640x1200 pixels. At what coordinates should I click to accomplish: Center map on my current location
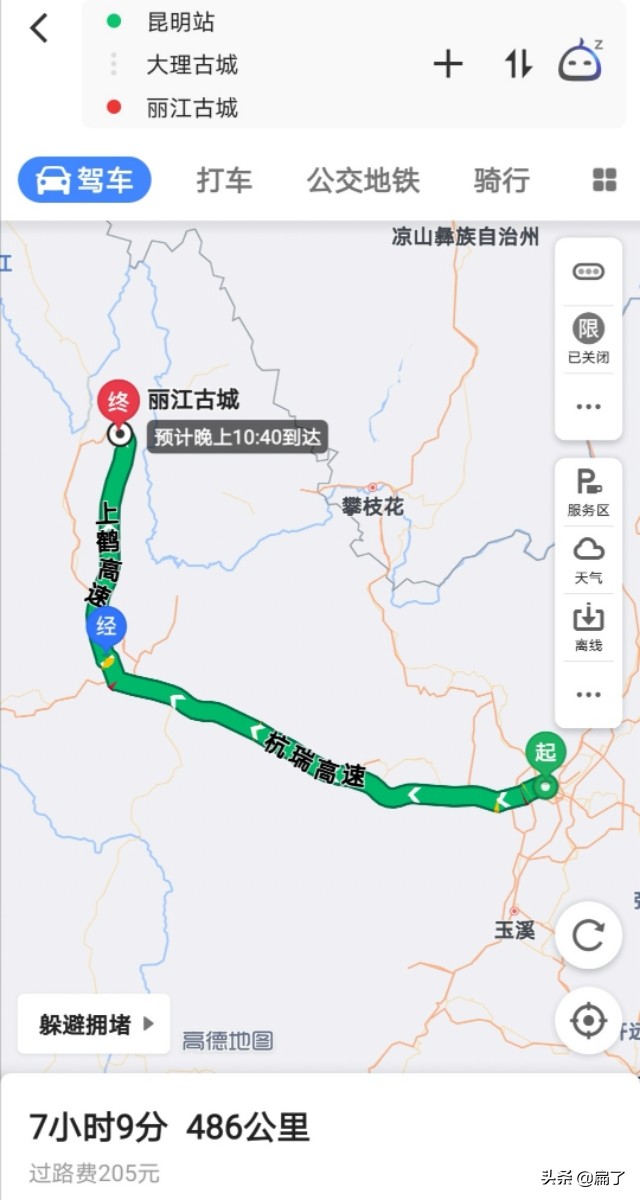[588, 1021]
